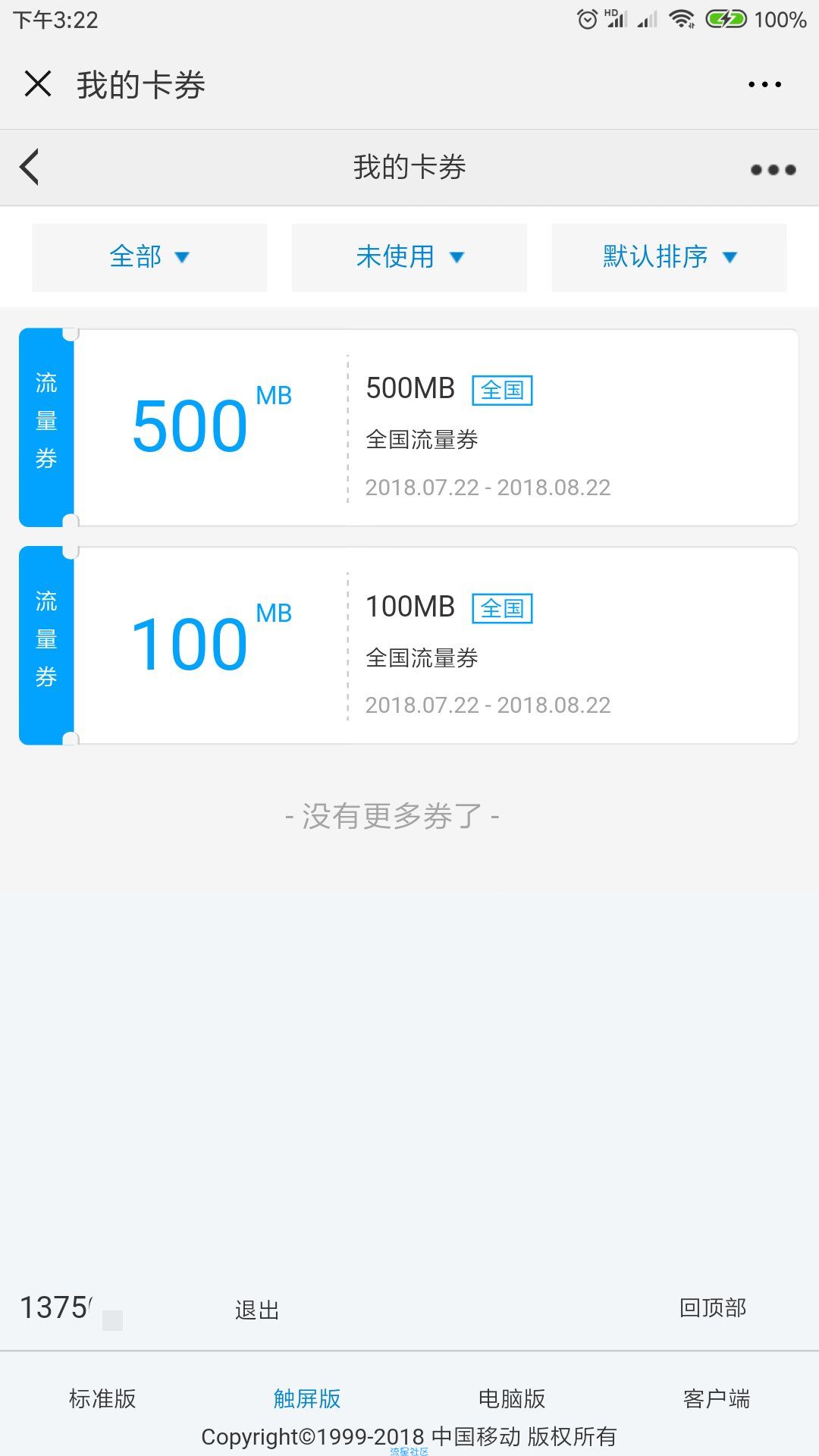Tap 回顶部 to return to top
The height and width of the screenshot is (1456, 819).
(x=713, y=1307)
